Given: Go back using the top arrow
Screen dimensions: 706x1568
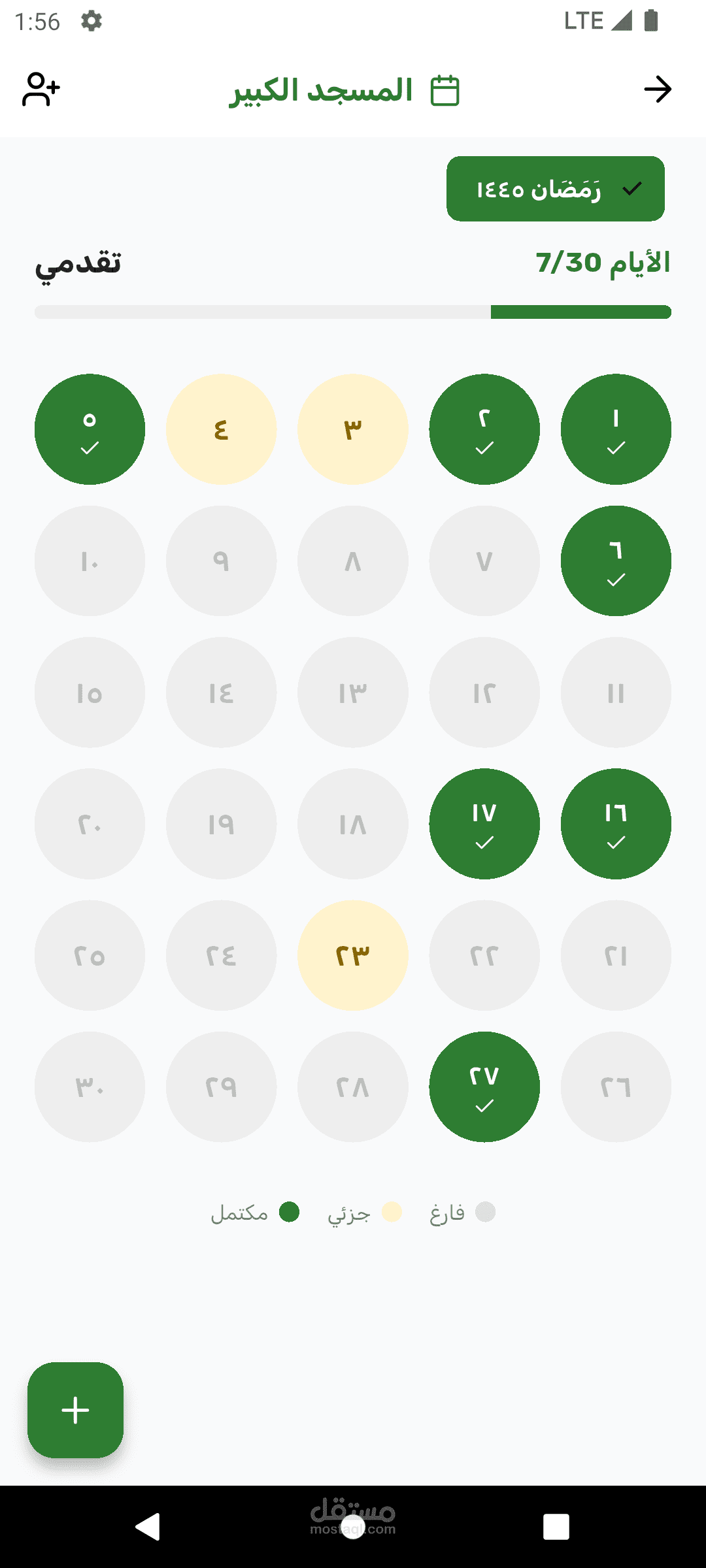Looking at the screenshot, I should click(657, 90).
